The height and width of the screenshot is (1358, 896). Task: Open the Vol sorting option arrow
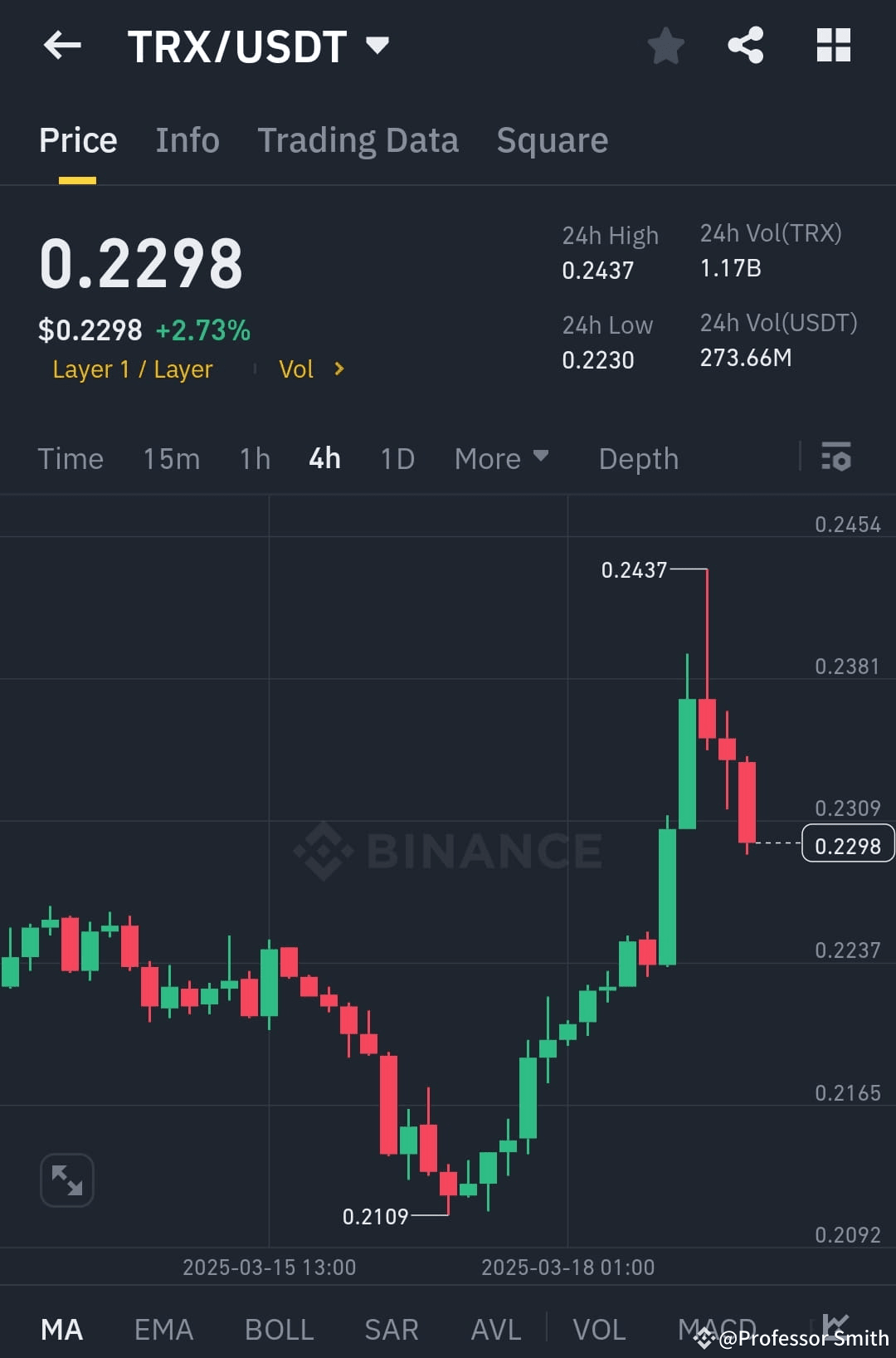pos(338,369)
